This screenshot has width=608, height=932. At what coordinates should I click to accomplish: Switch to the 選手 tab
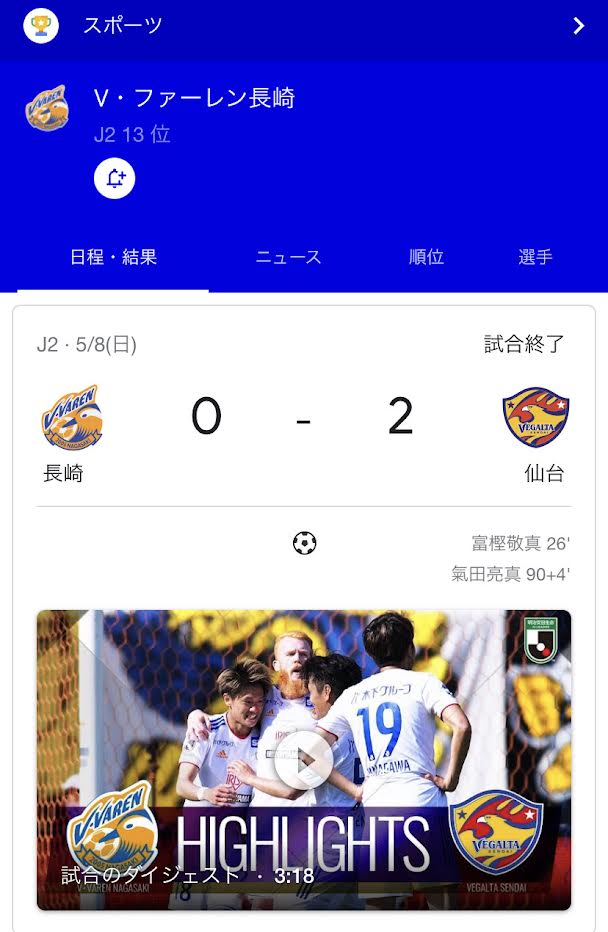point(535,257)
